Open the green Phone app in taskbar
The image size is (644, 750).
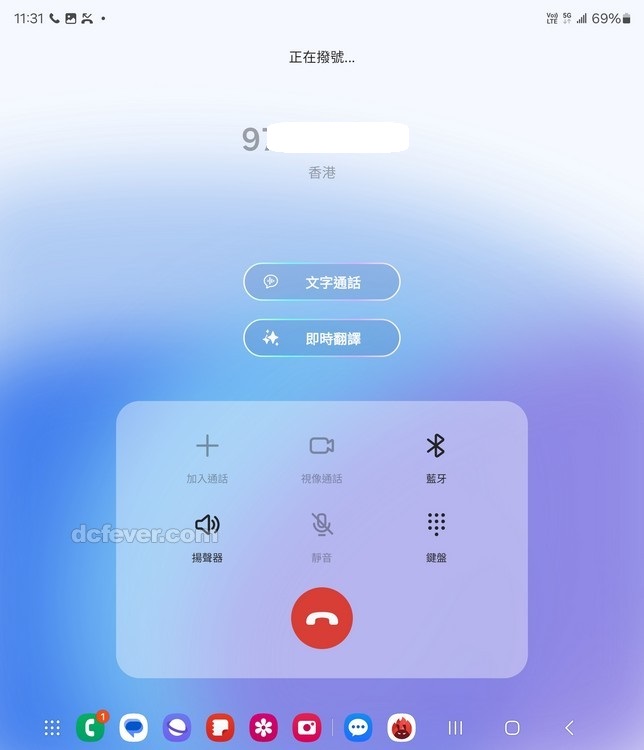90,728
